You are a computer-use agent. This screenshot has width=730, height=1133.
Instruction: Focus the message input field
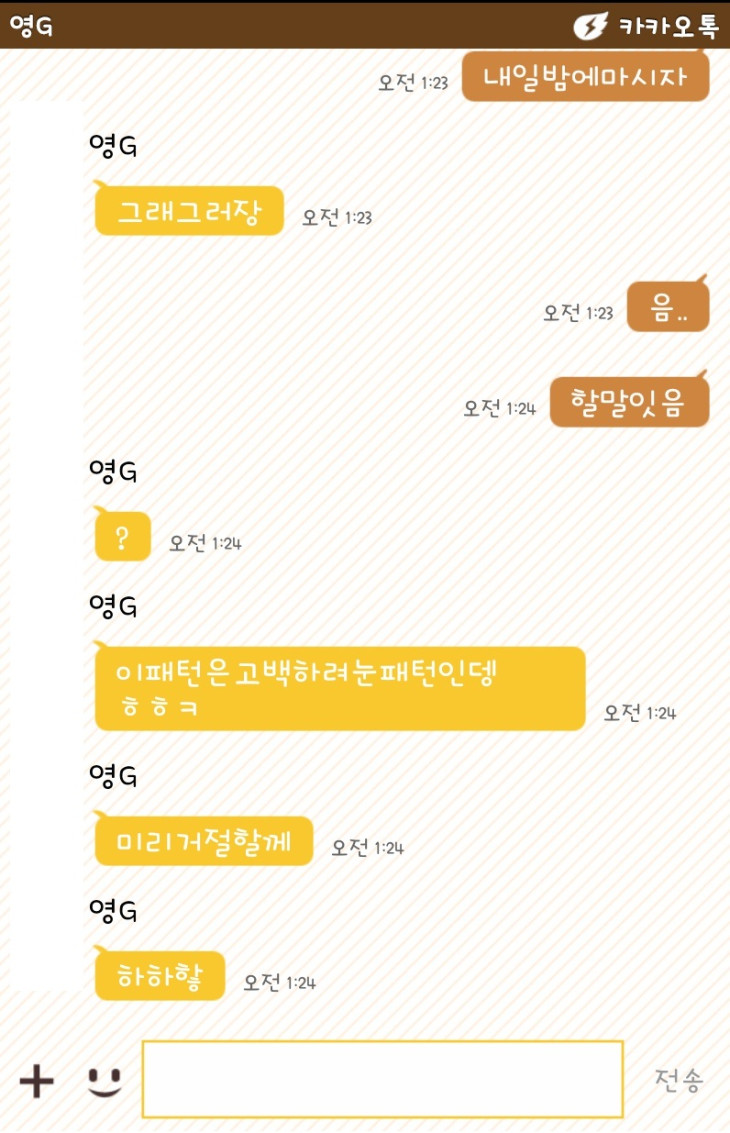point(382,1079)
